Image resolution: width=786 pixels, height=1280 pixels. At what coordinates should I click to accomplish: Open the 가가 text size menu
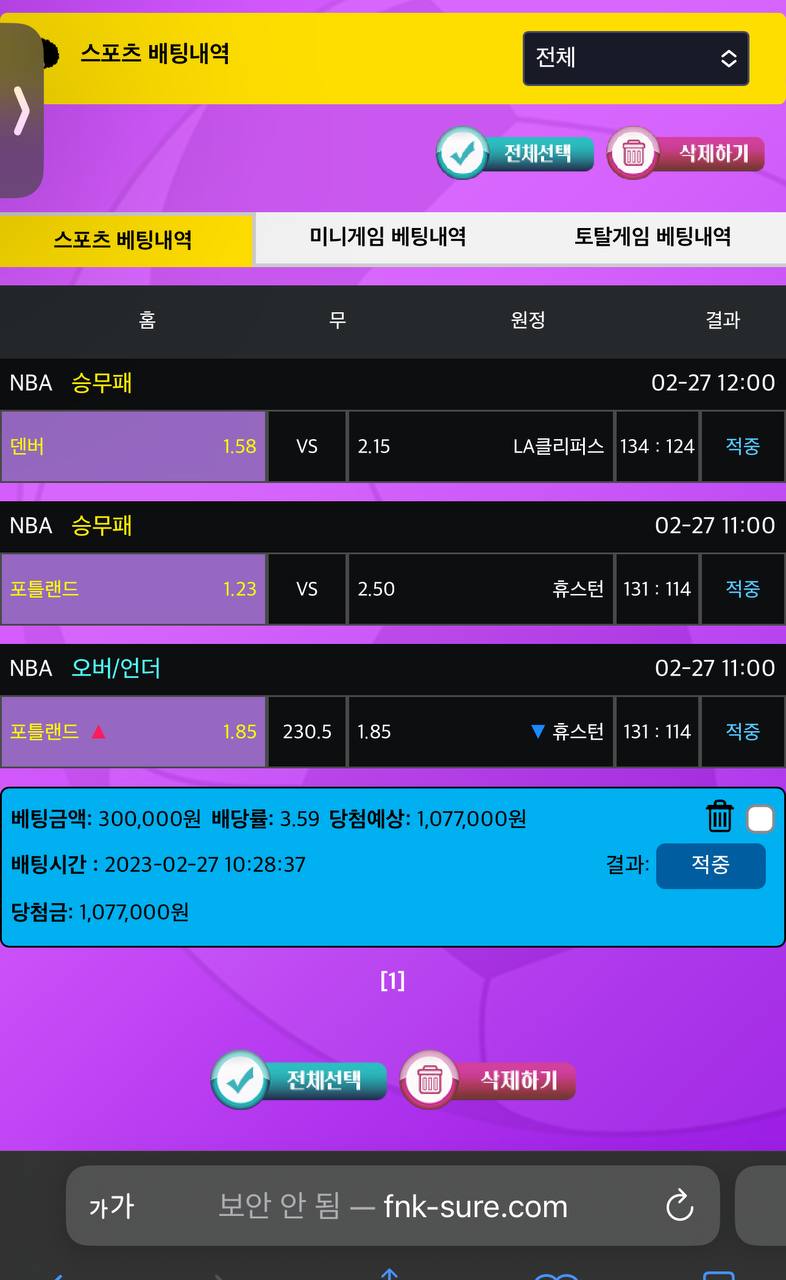111,1206
